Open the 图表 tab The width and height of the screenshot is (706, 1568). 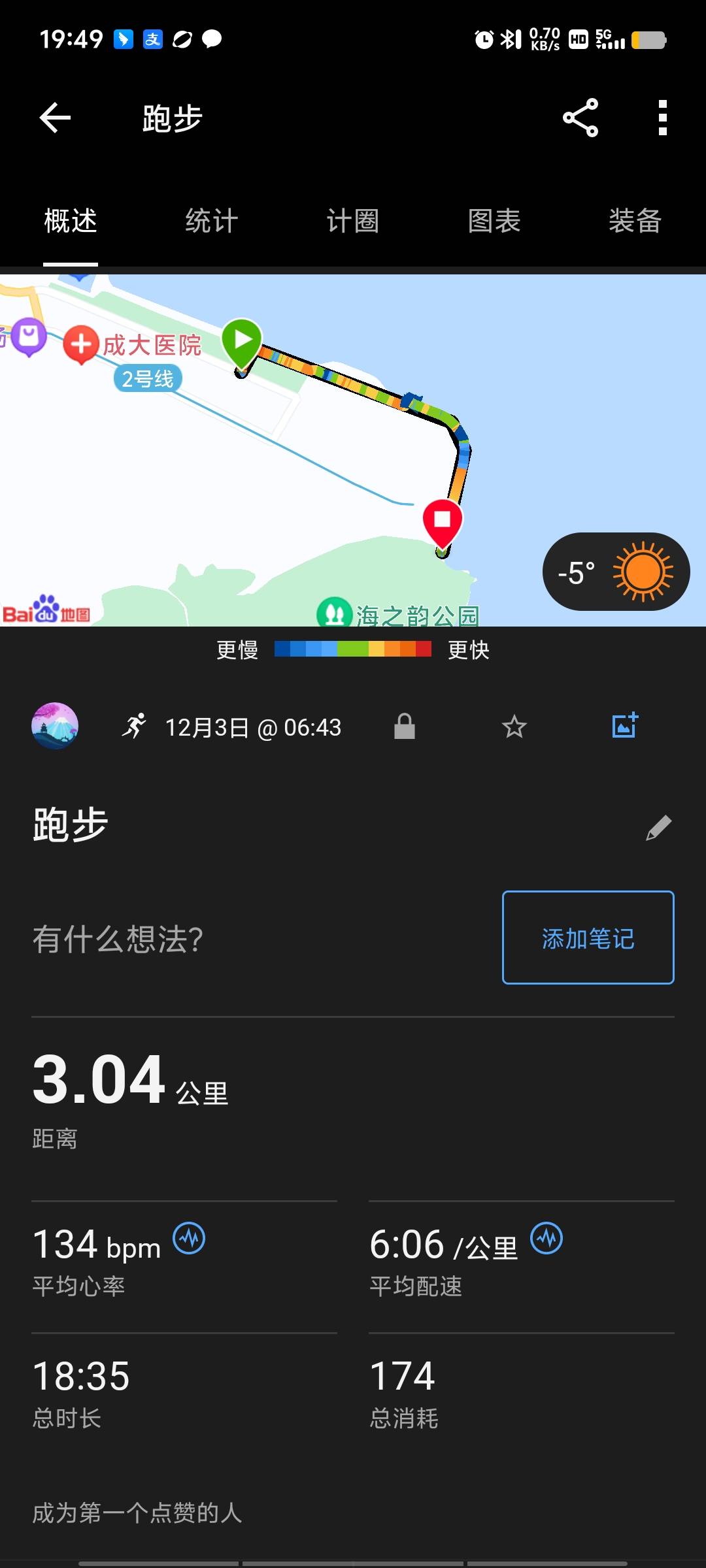click(x=494, y=221)
